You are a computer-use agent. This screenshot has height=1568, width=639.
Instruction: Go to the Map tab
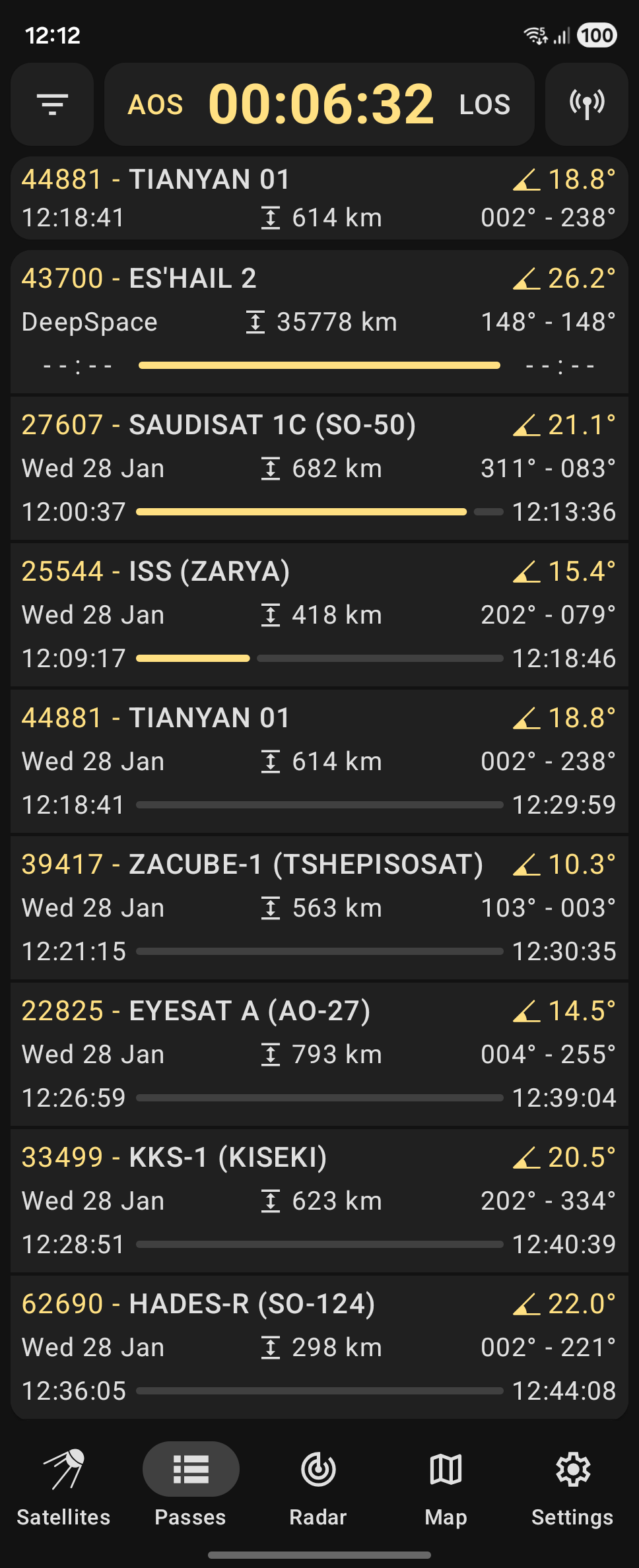click(446, 1486)
